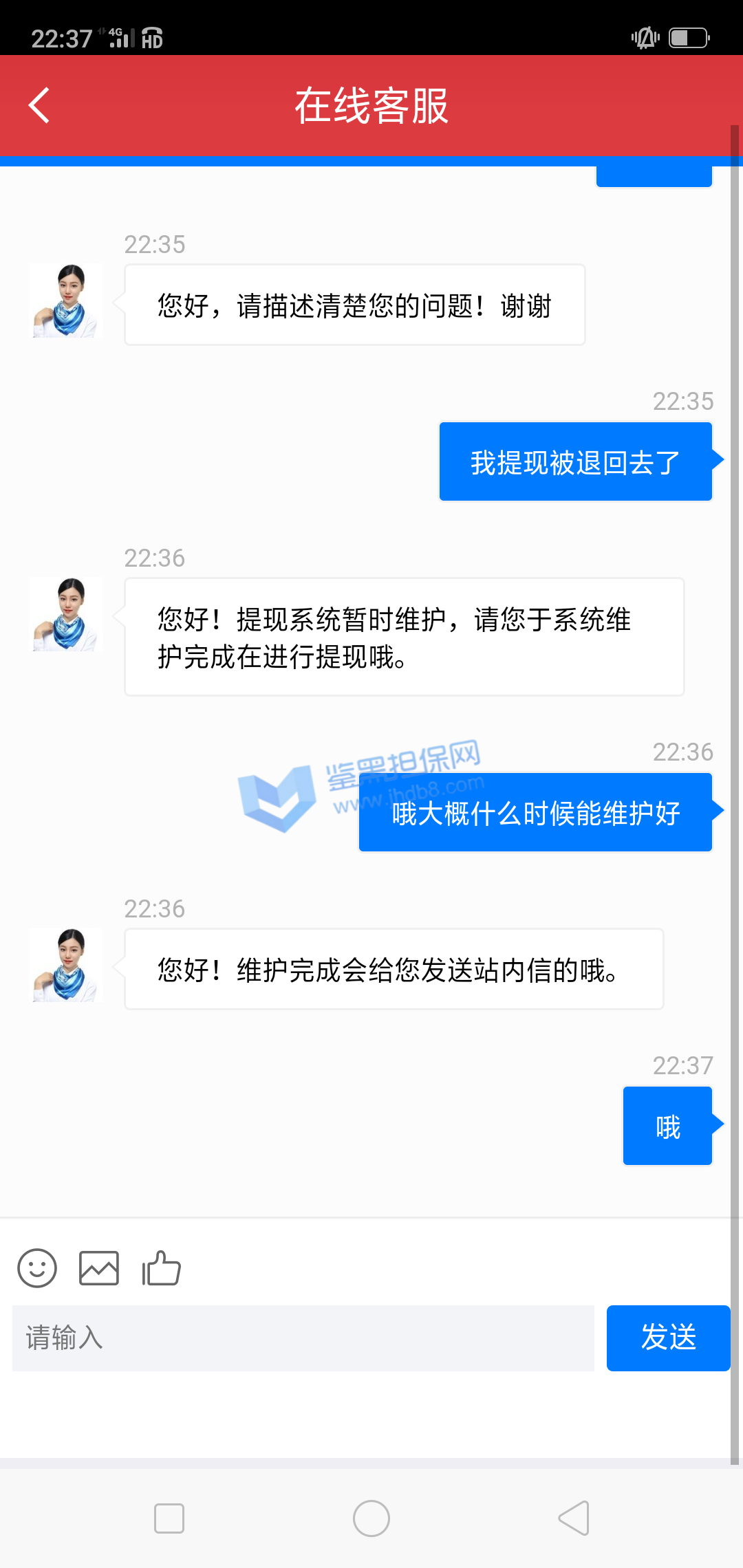
Task: Open the recent apps overview
Action: click(169, 1518)
